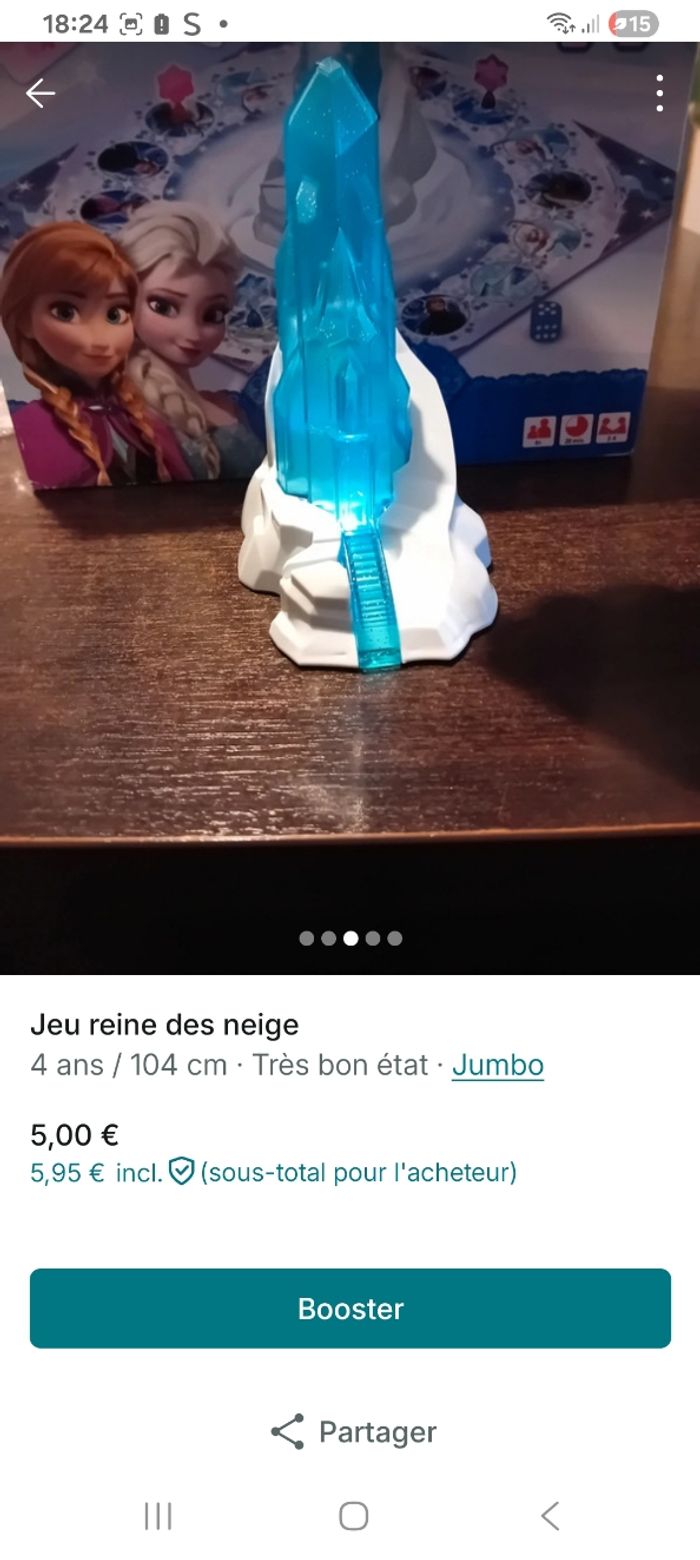700x1560 pixels.
Task: Tap the buyer protection shield icon
Action: pos(181,1171)
